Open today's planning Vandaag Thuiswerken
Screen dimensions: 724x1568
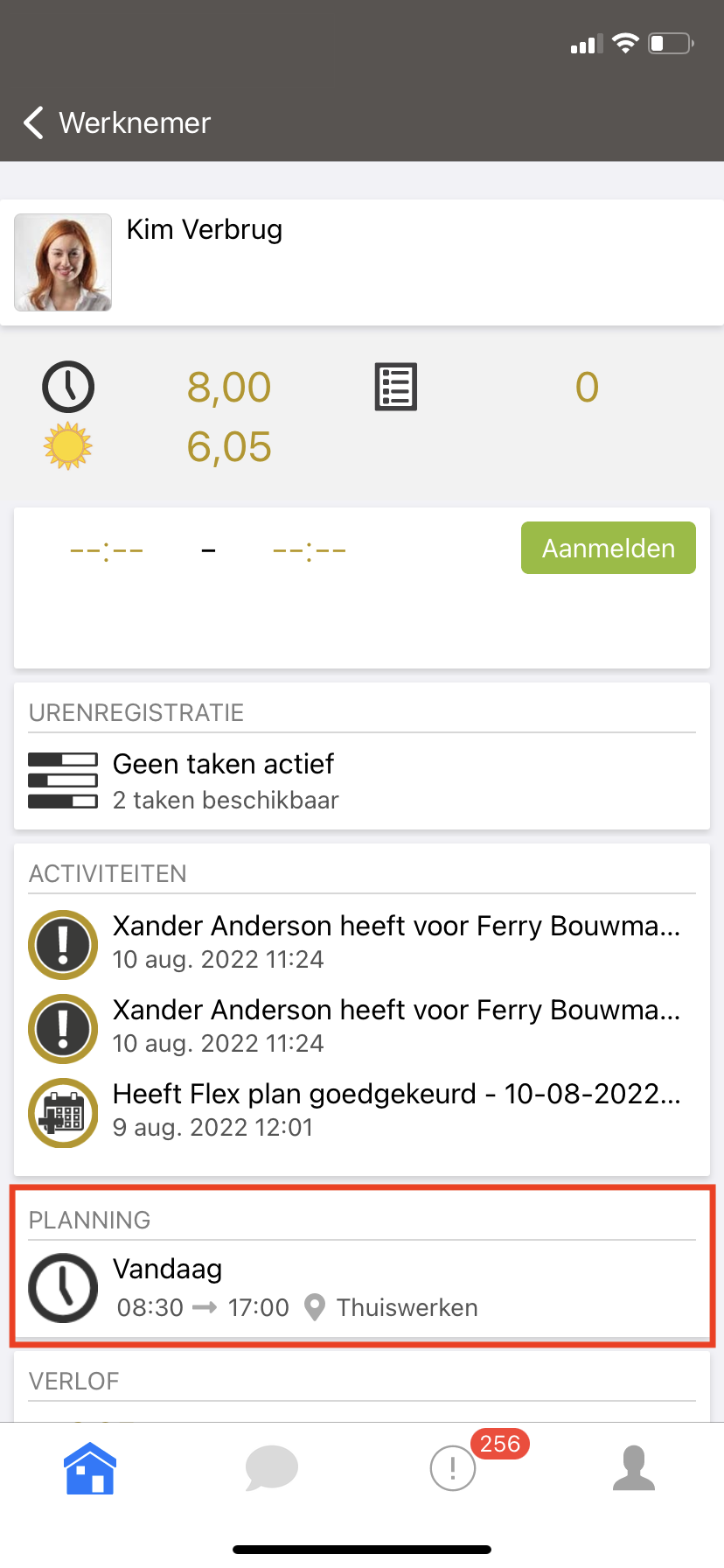point(362,1288)
